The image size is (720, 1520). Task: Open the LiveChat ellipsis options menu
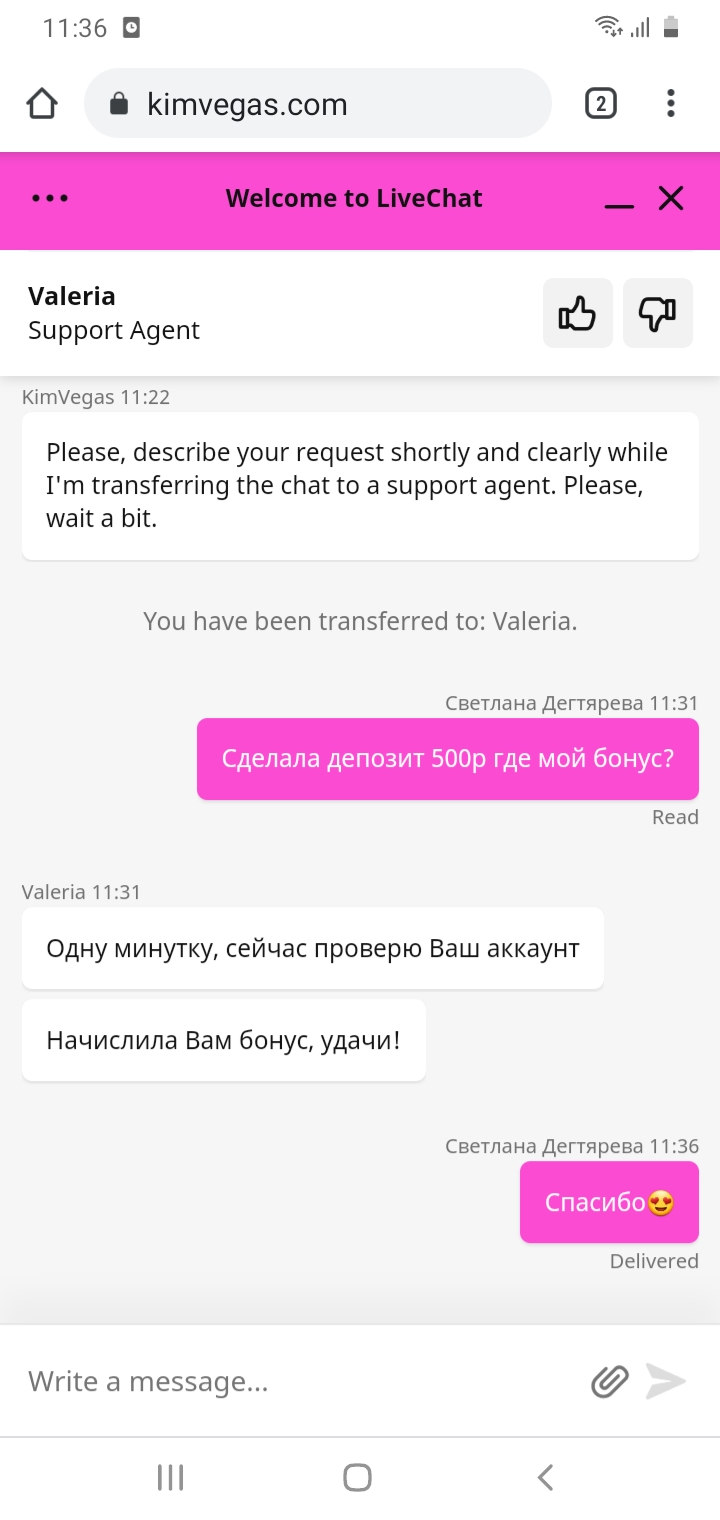tap(50, 198)
